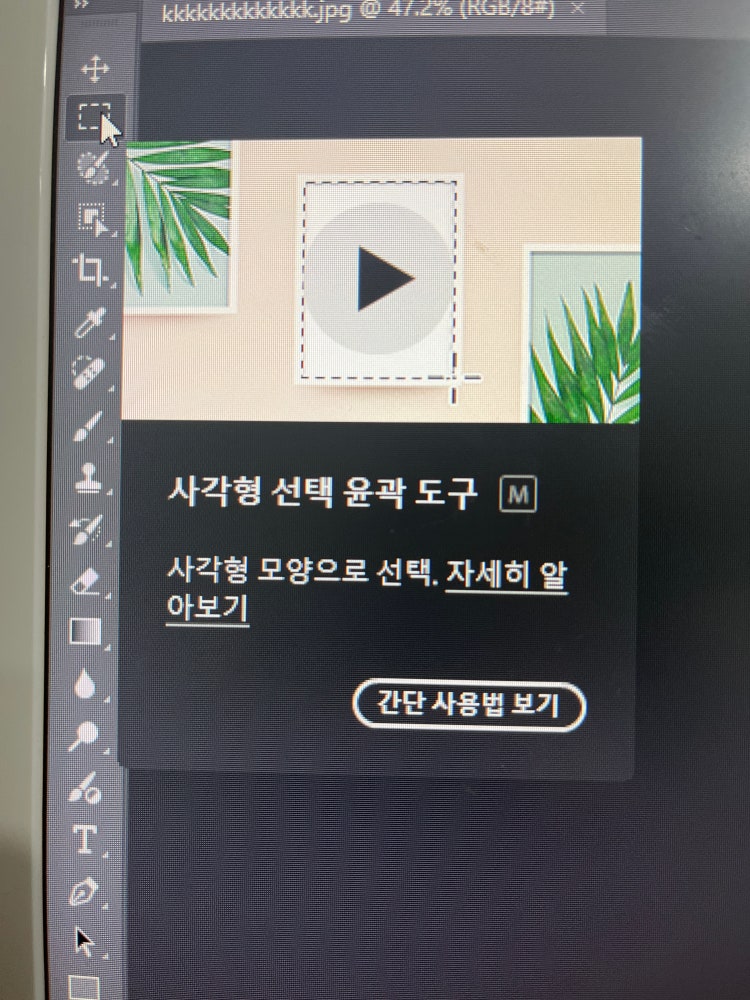Screen dimensions: 750x1000
Task: Pick the Rectangular Marquee tool
Action: [x=91, y=118]
